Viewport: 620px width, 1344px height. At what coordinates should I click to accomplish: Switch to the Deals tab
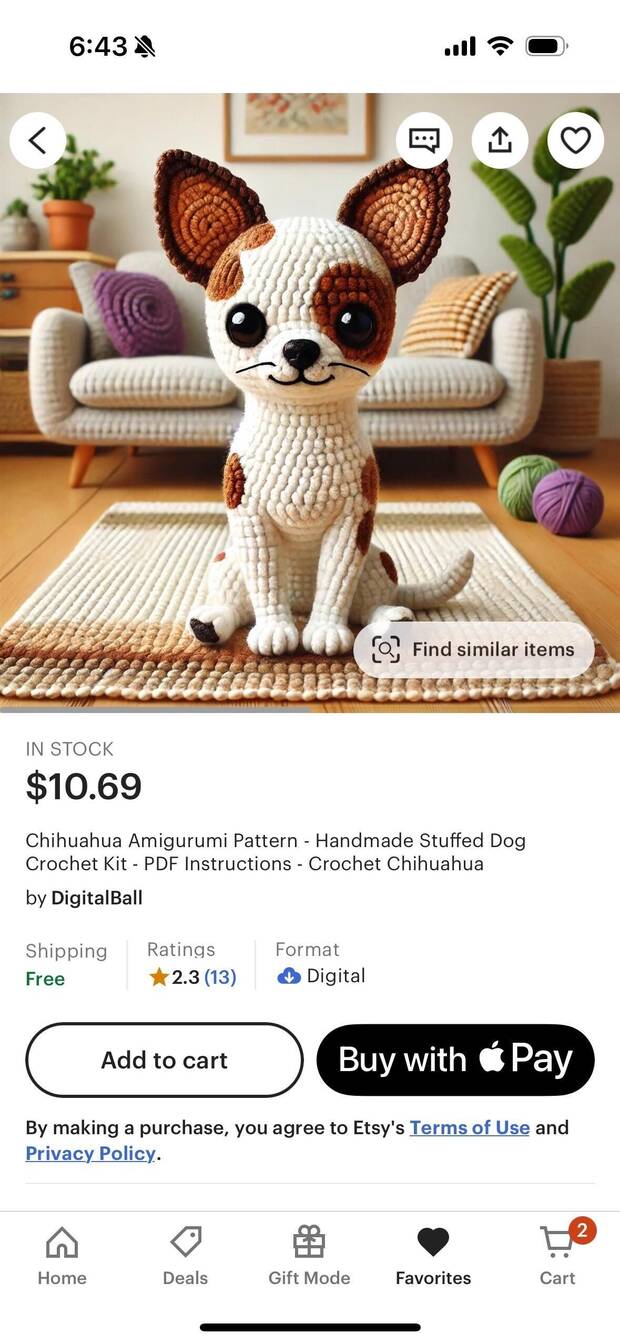click(x=186, y=1256)
